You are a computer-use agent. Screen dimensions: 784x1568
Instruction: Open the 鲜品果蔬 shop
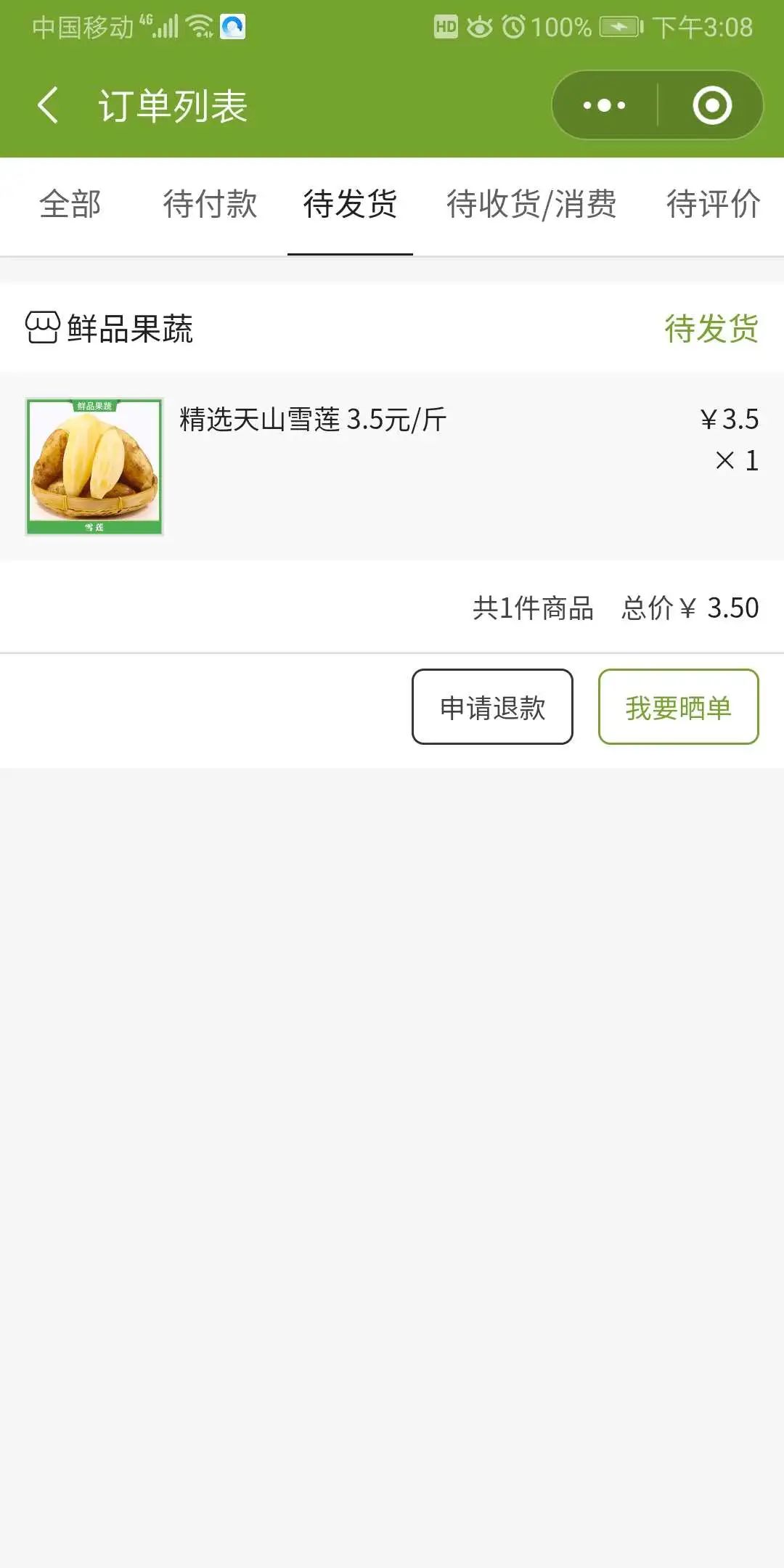tap(110, 328)
